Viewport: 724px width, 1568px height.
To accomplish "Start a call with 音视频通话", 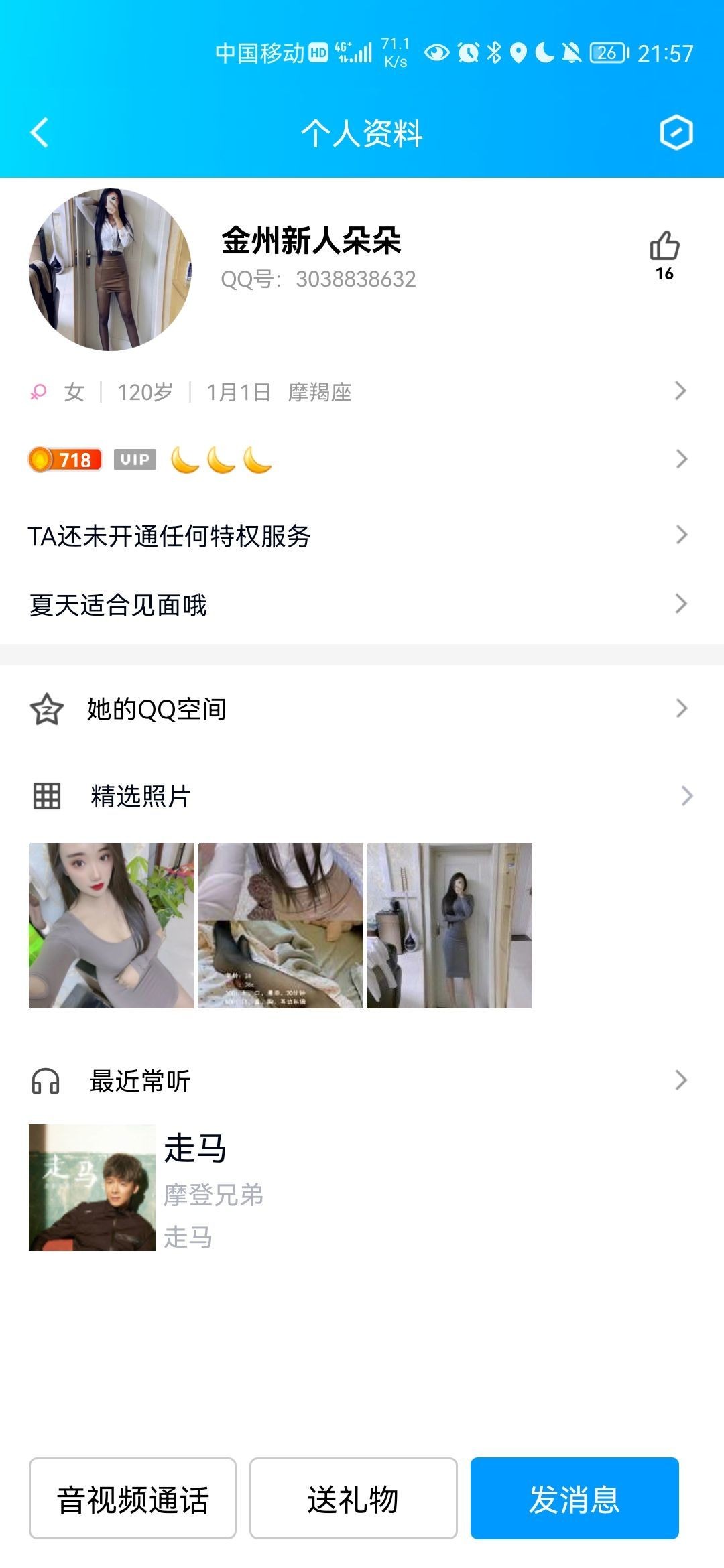I will [x=133, y=1498].
